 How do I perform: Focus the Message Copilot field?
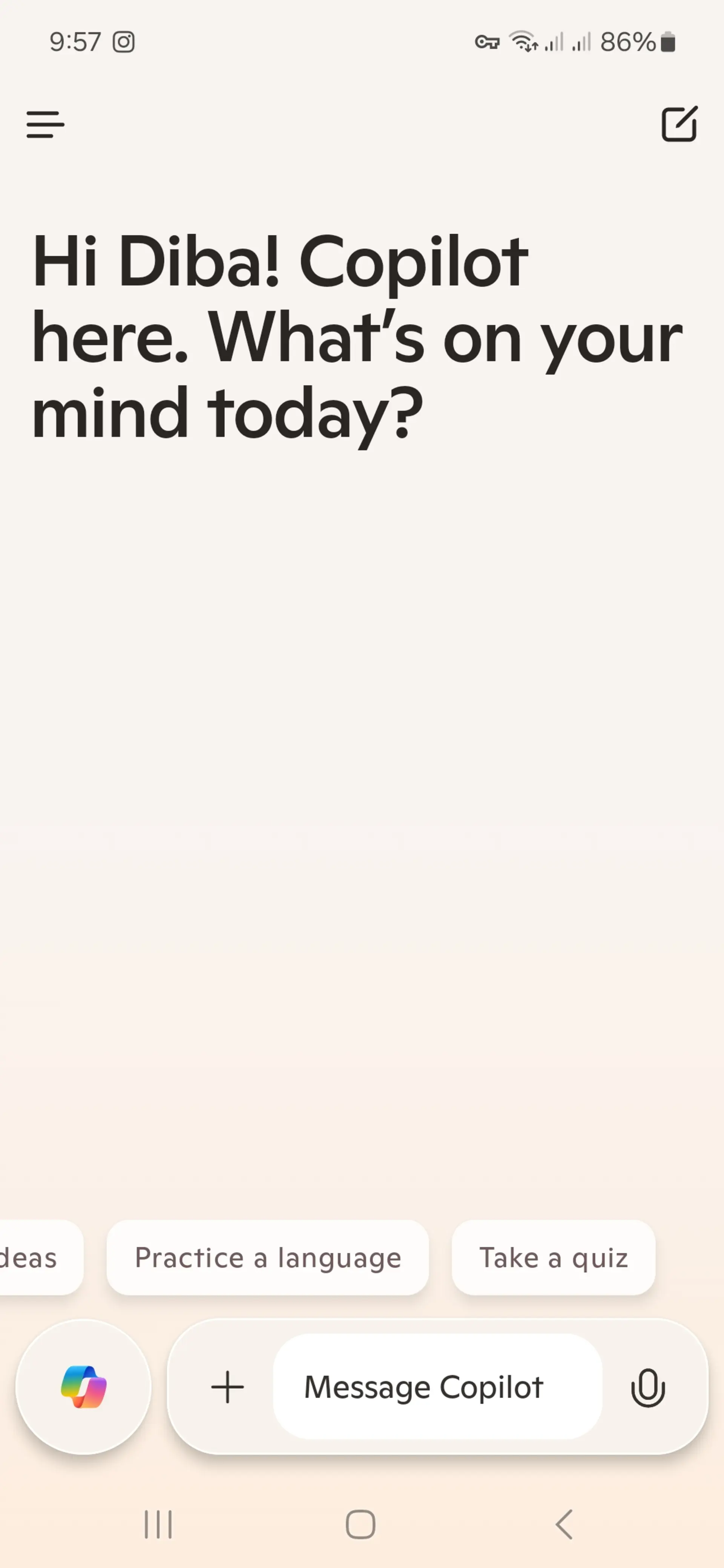437,1387
